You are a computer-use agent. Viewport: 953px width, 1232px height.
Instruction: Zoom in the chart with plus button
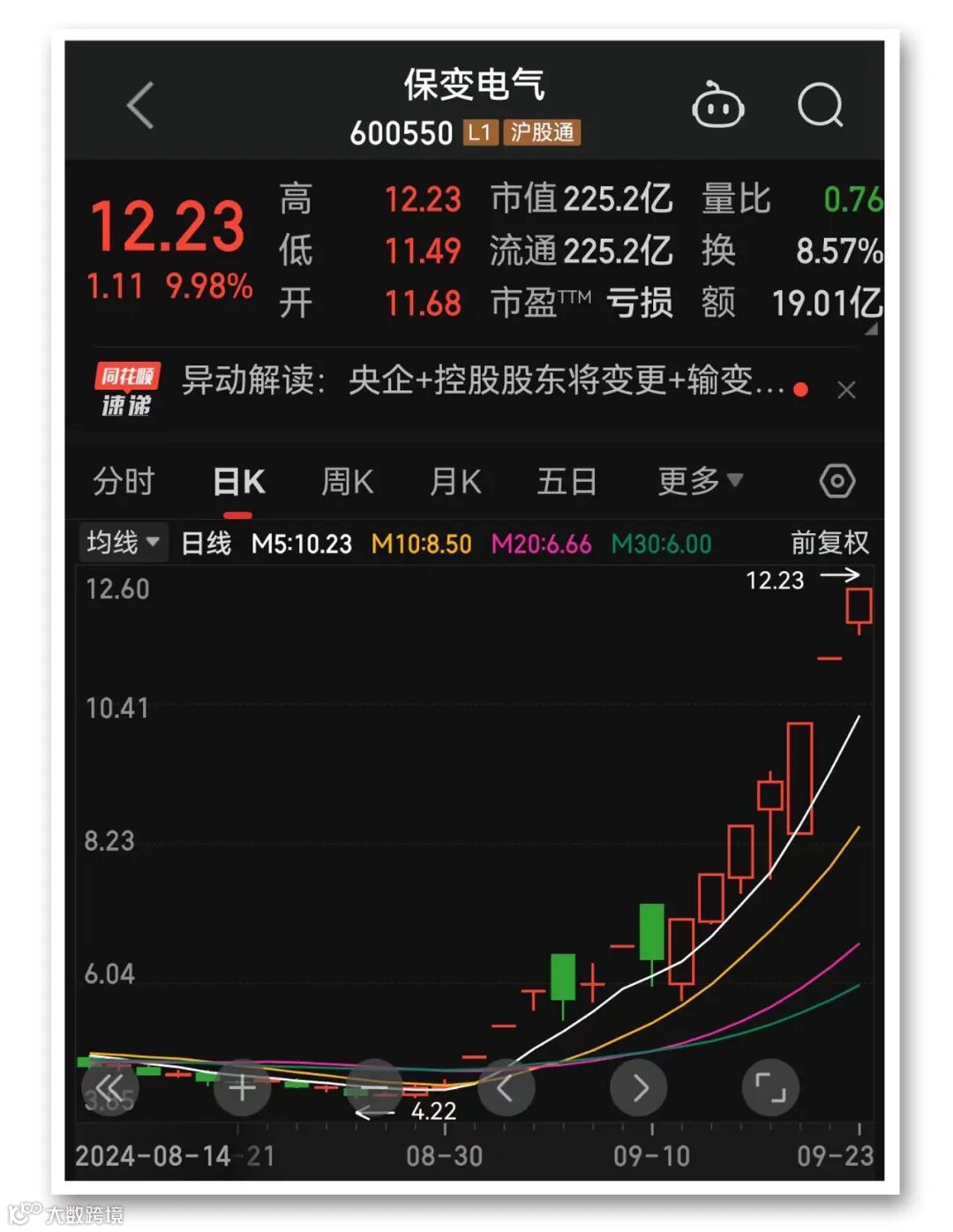point(242,1088)
